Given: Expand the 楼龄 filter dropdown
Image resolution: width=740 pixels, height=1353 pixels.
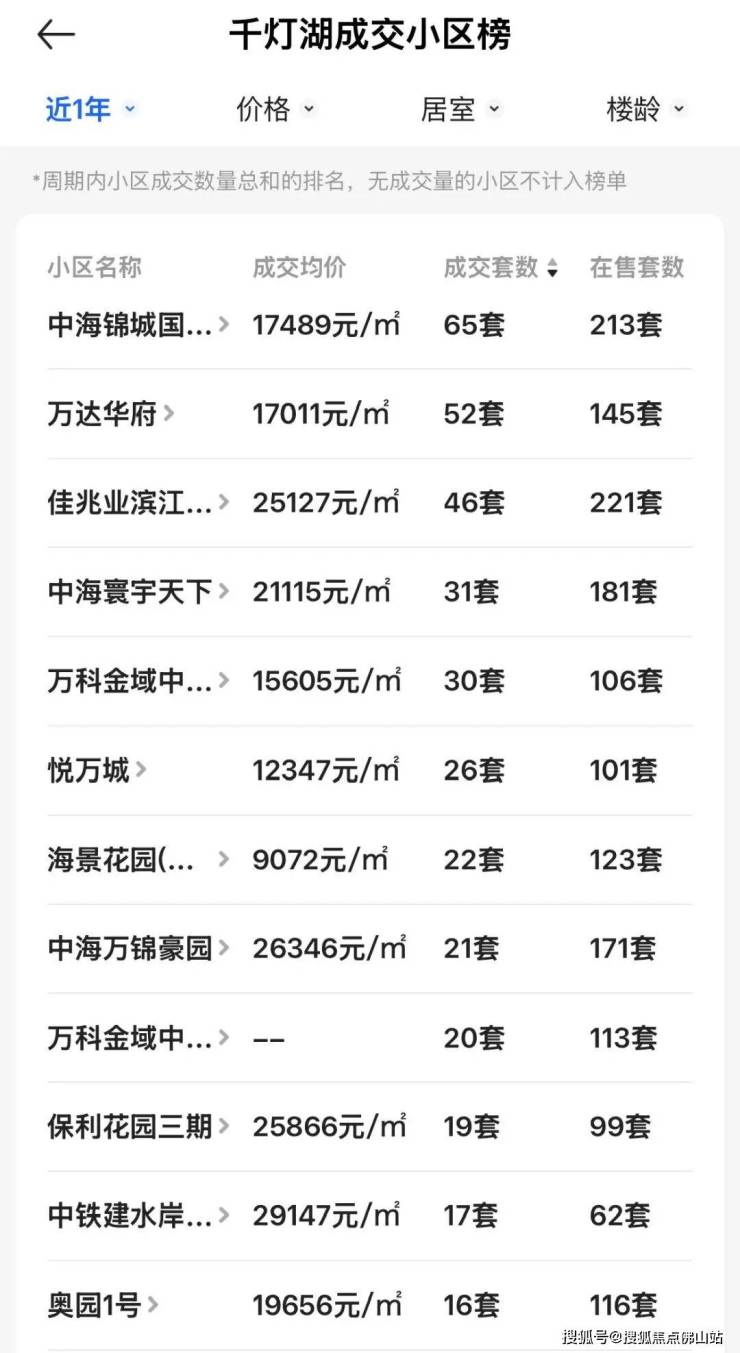Looking at the screenshot, I should coord(646,109).
